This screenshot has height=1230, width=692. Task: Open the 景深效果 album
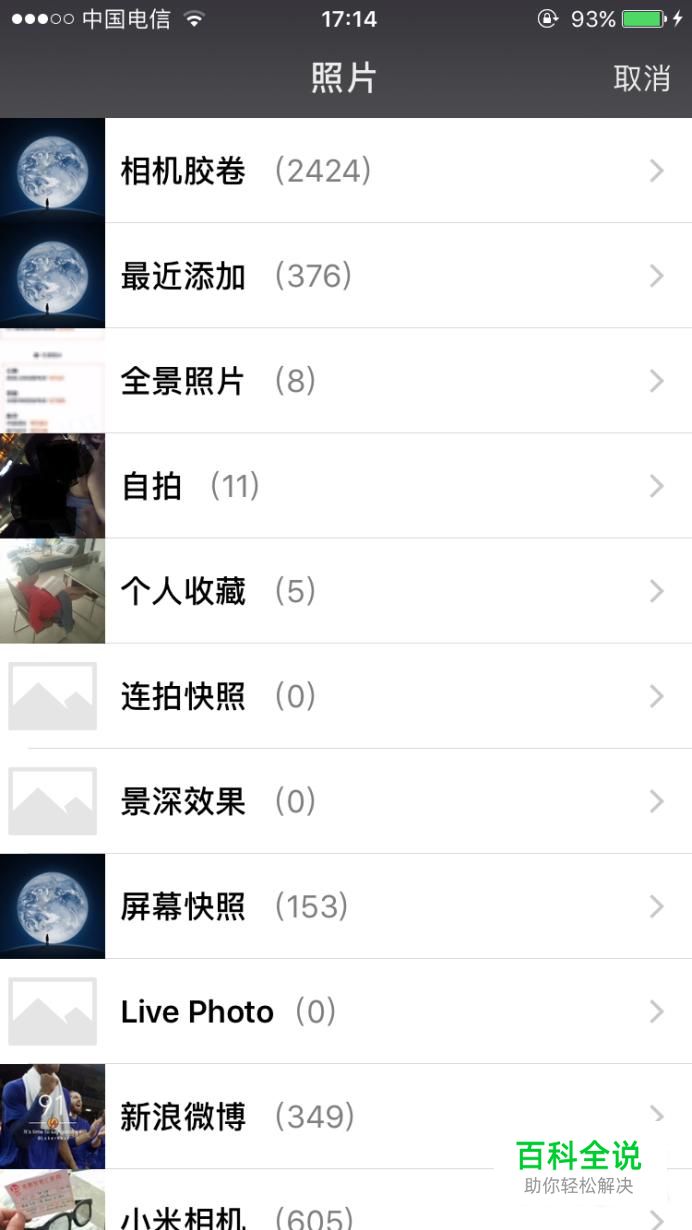point(346,801)
